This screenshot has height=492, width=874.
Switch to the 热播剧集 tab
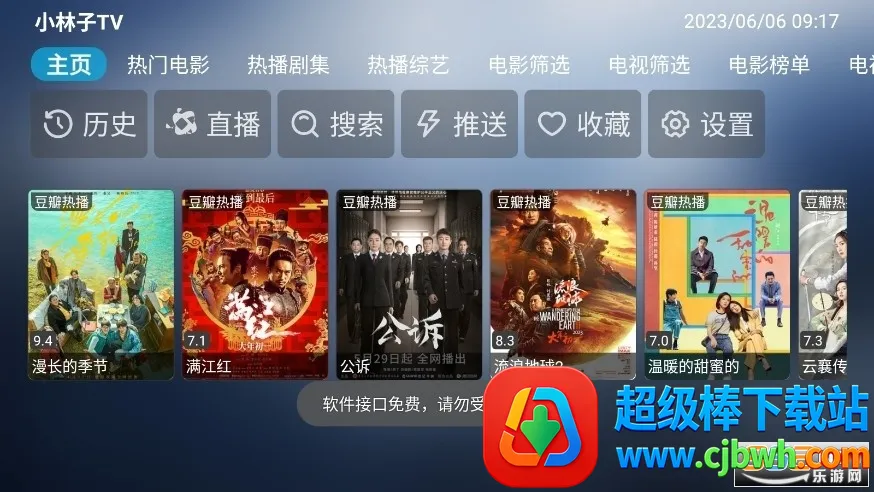coord(288,66)
